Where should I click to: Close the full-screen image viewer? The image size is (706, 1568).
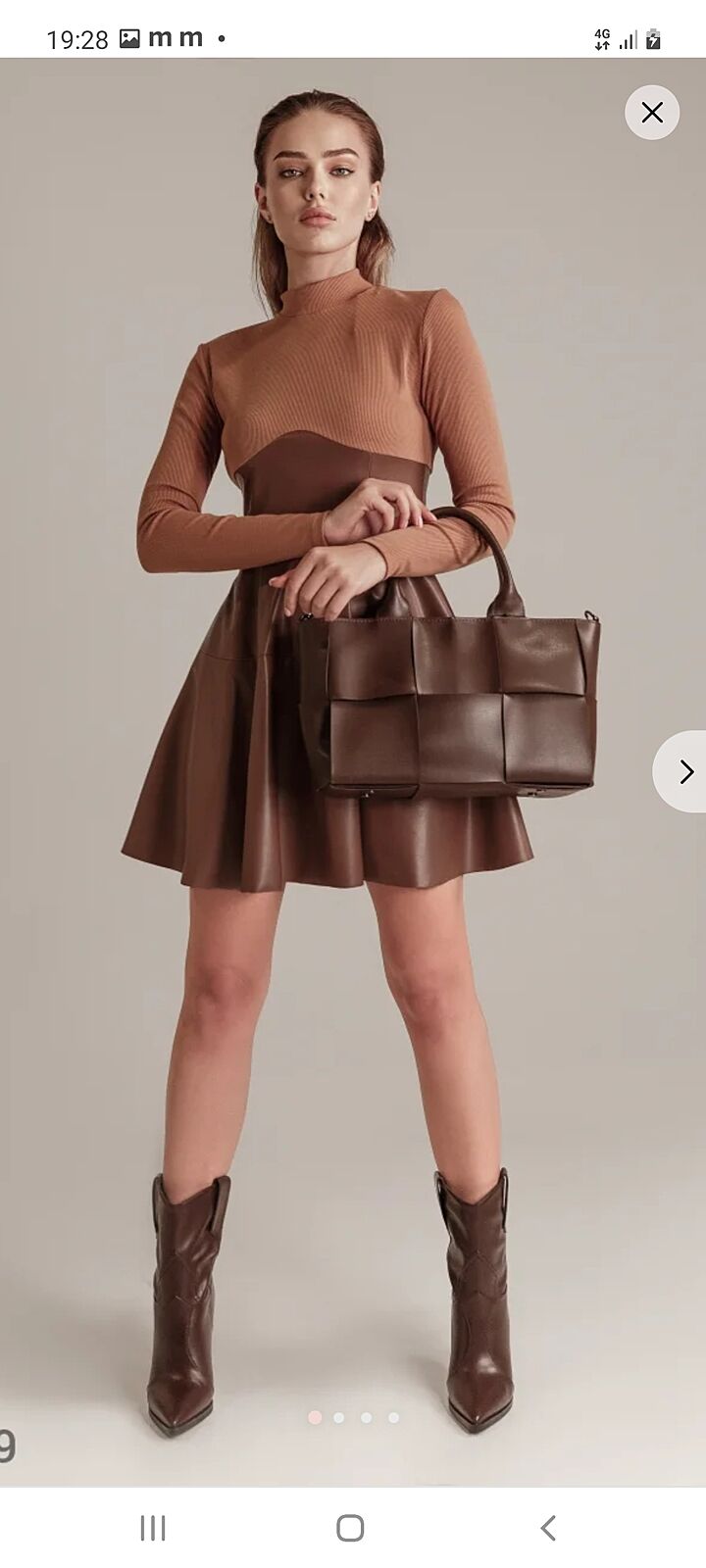[652, 113]
